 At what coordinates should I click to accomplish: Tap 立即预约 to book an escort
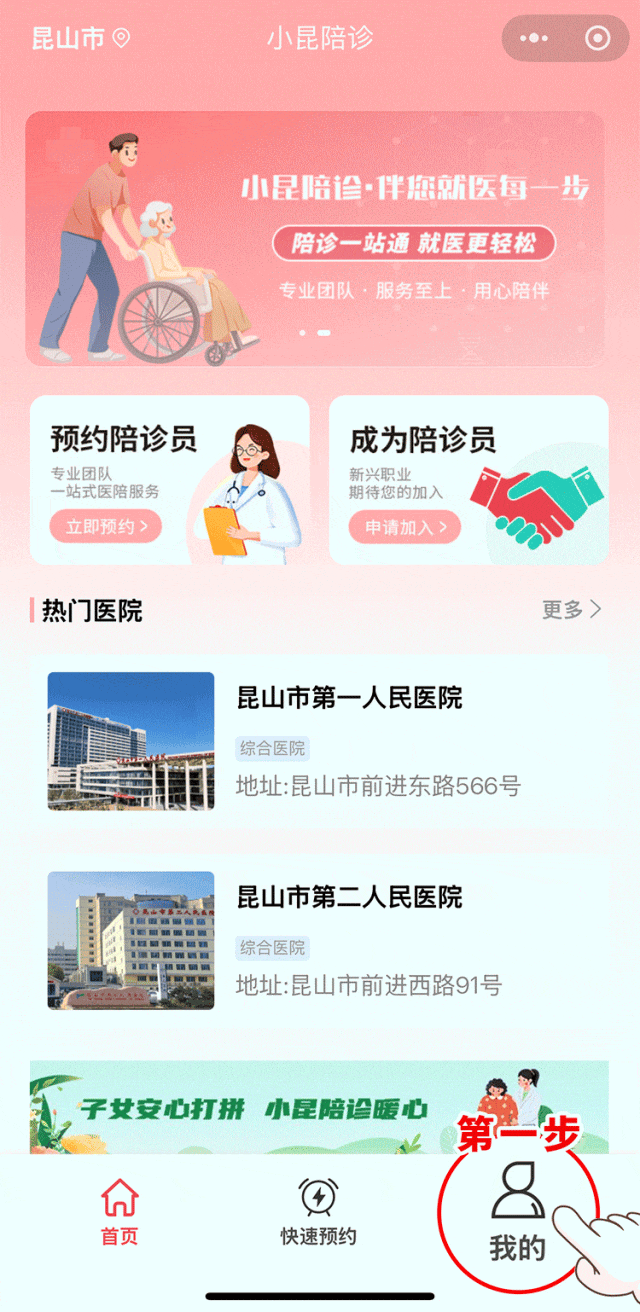click(x=106, y=526)
